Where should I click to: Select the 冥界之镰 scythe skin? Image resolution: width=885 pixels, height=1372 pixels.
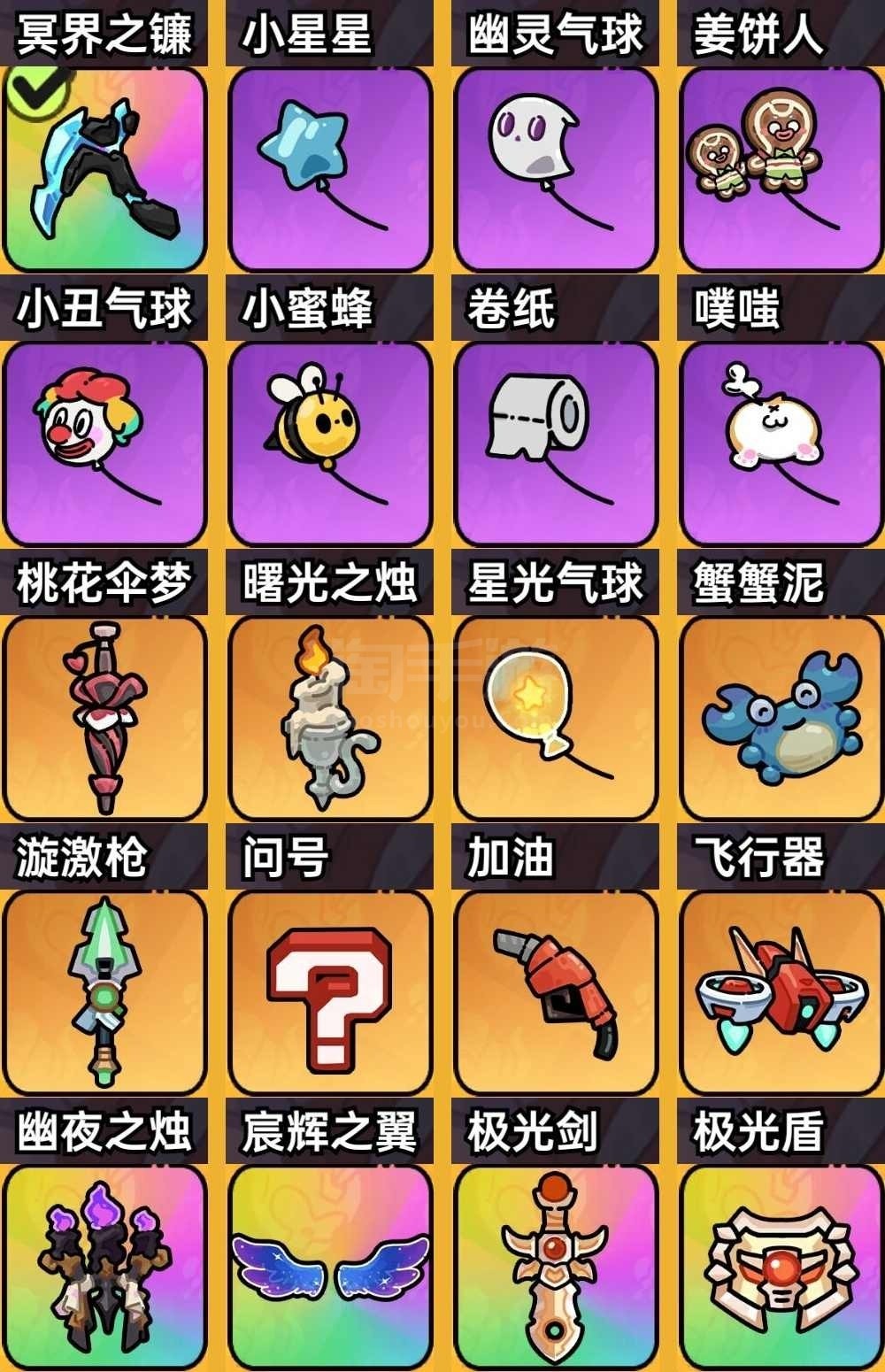pos(104,170)
